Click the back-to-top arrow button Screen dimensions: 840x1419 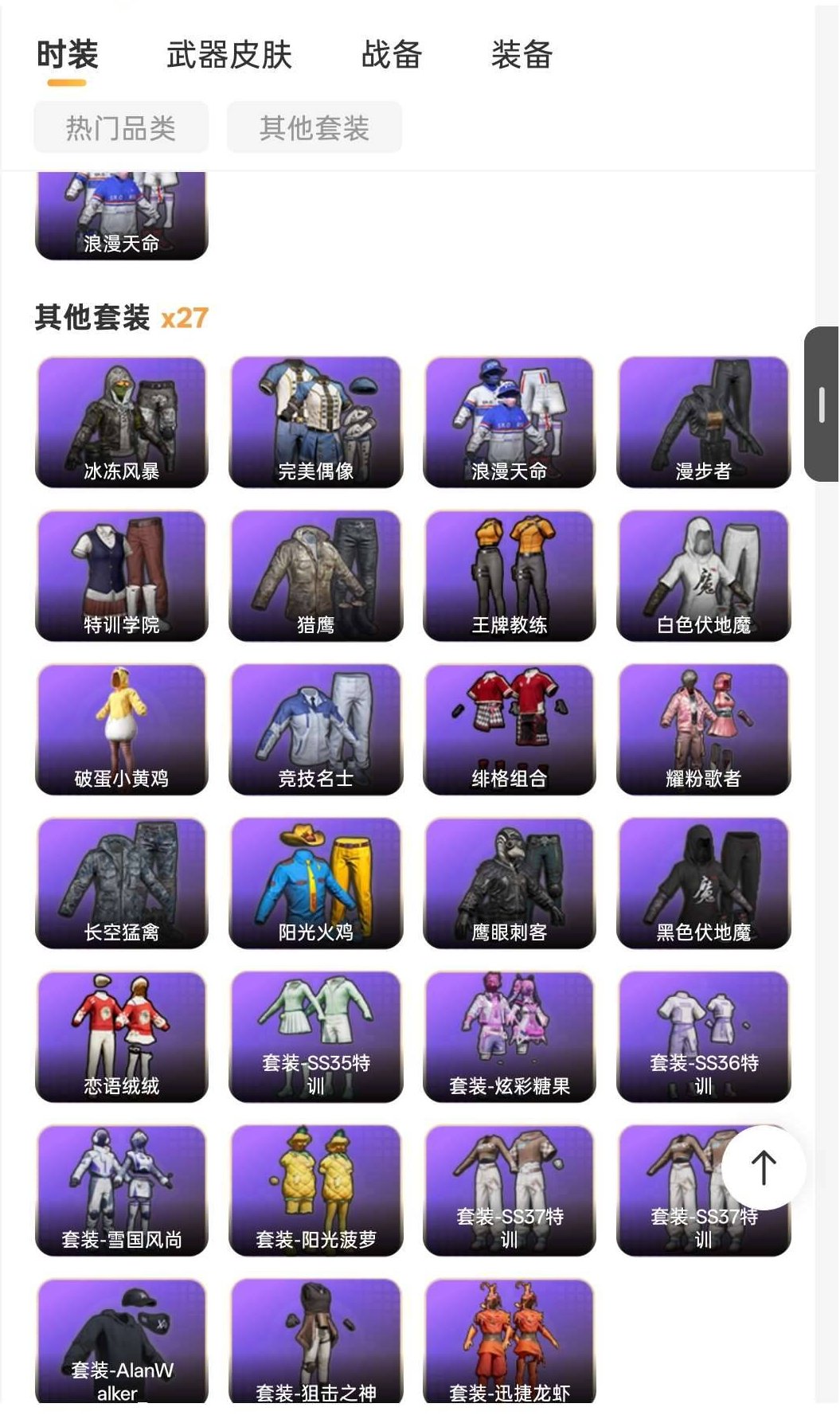[x=763, y=1167]
